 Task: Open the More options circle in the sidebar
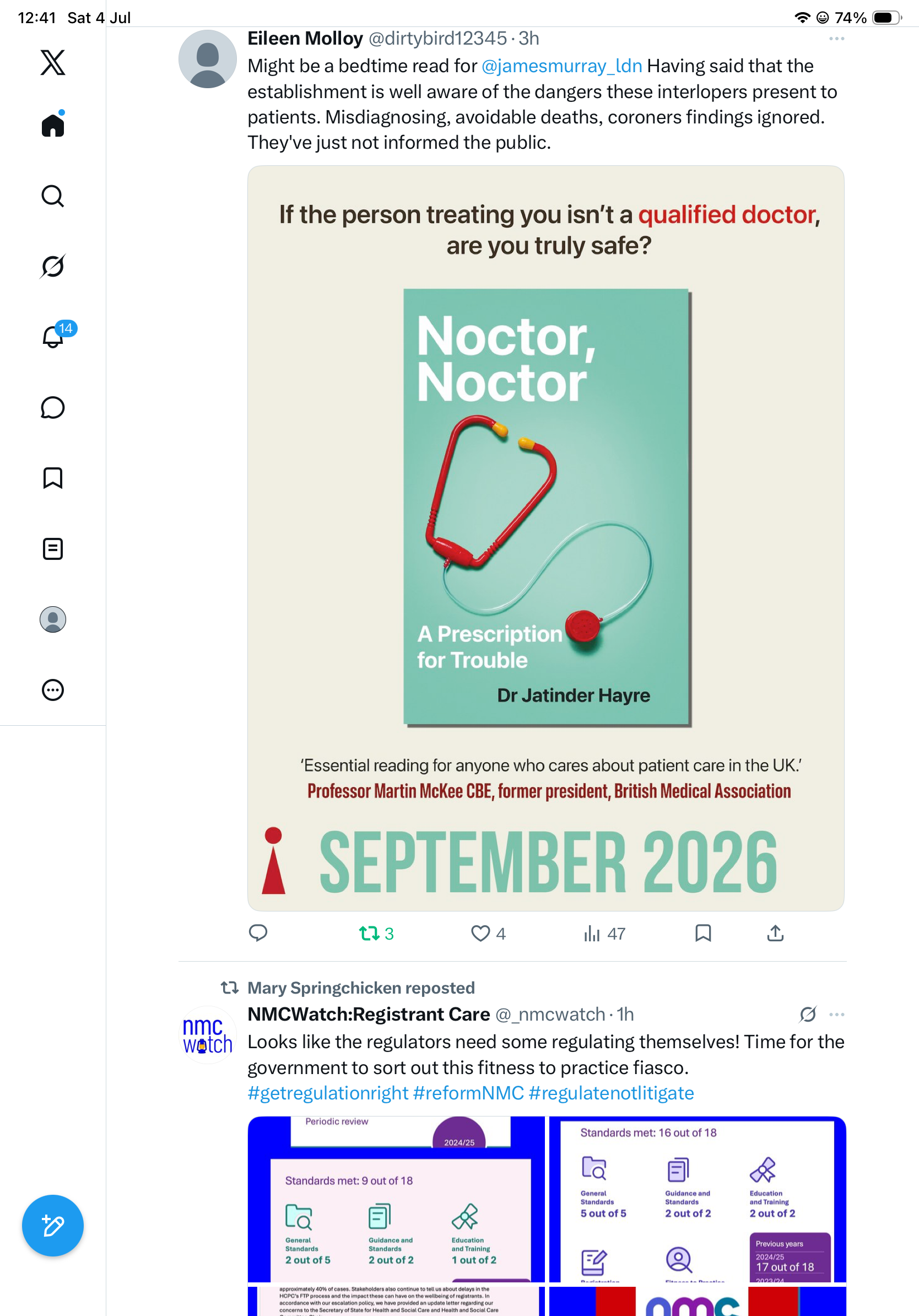pyautogui.click(x=53, y=690)
